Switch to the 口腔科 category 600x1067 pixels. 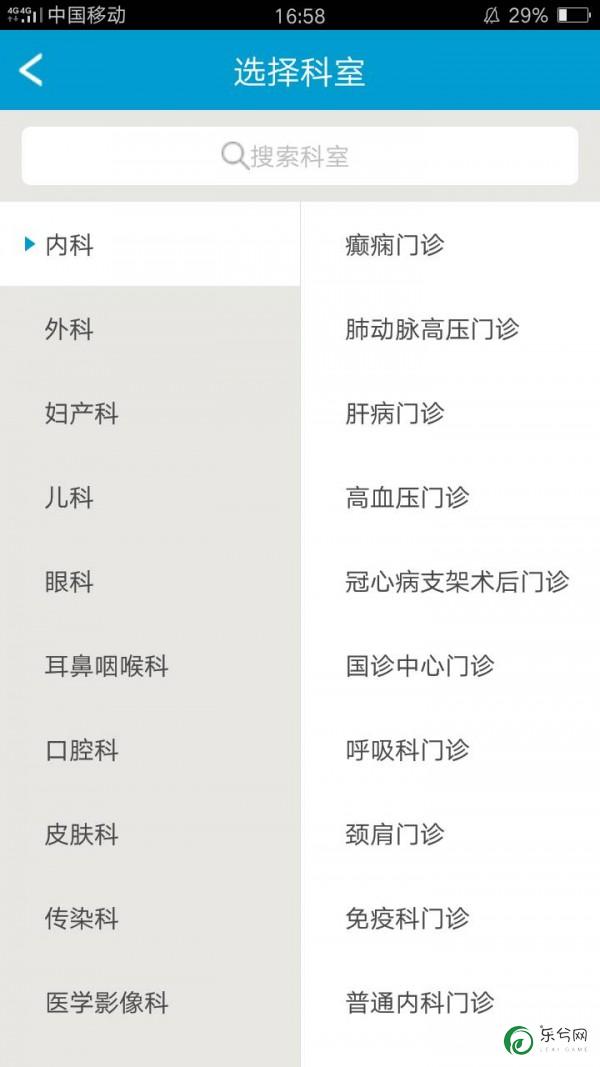click(x=150, y=750)
